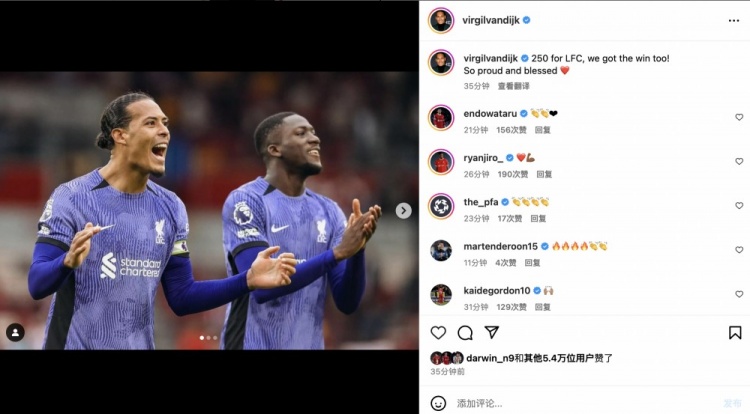Translate the post caption
The width and height of the screenshot is (750, 414).
(514, 86)
